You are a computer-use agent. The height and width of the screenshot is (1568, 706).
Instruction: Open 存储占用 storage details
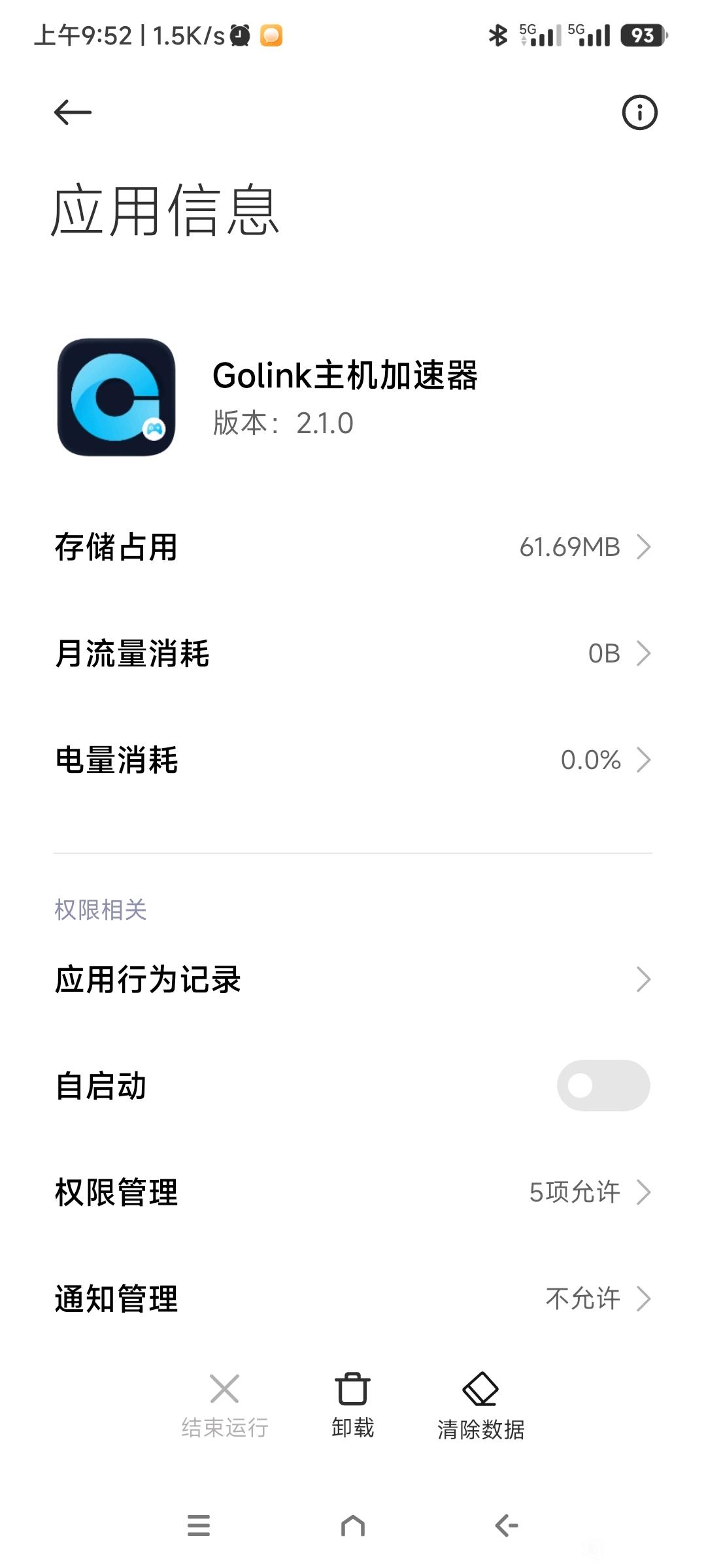pyautogui.click(x=353, y=547)
